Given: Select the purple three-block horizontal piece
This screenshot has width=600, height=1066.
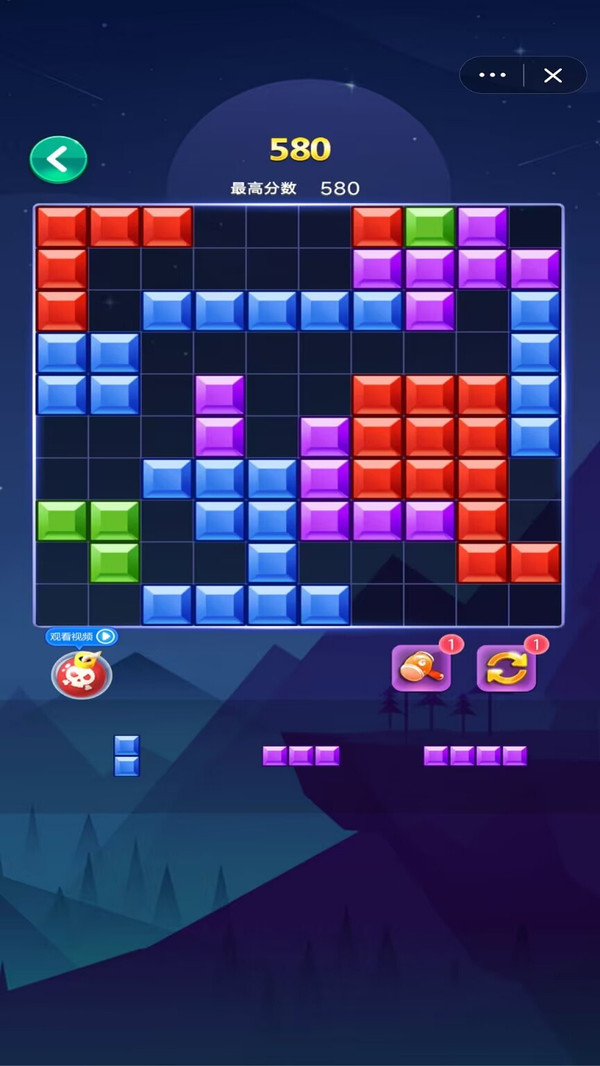Looking at the screenshot, I should (x=301, y=755).
